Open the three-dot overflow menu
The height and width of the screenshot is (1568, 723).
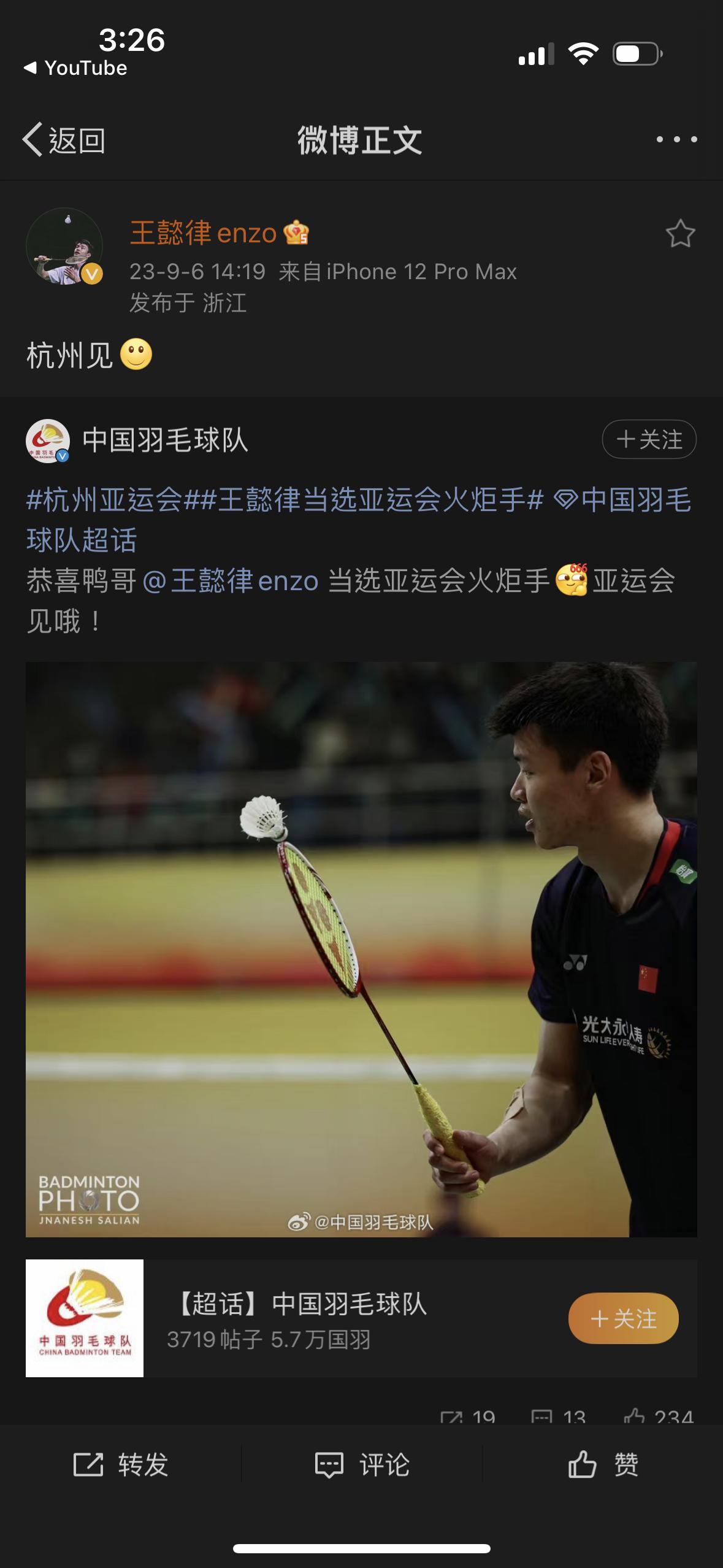pyautogui.click(x=676, y=140)
